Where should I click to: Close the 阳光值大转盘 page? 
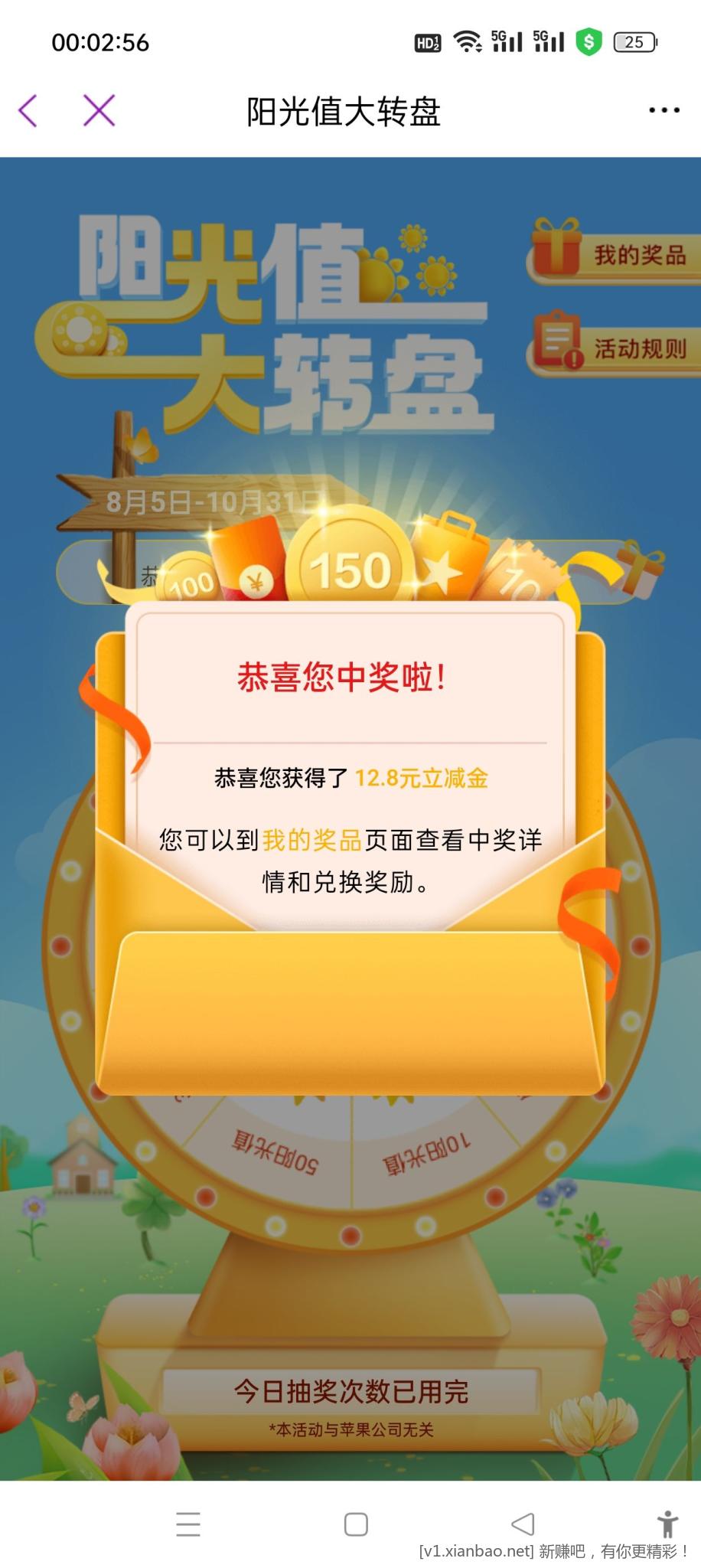pyautogui.click(x=99, y=110)
